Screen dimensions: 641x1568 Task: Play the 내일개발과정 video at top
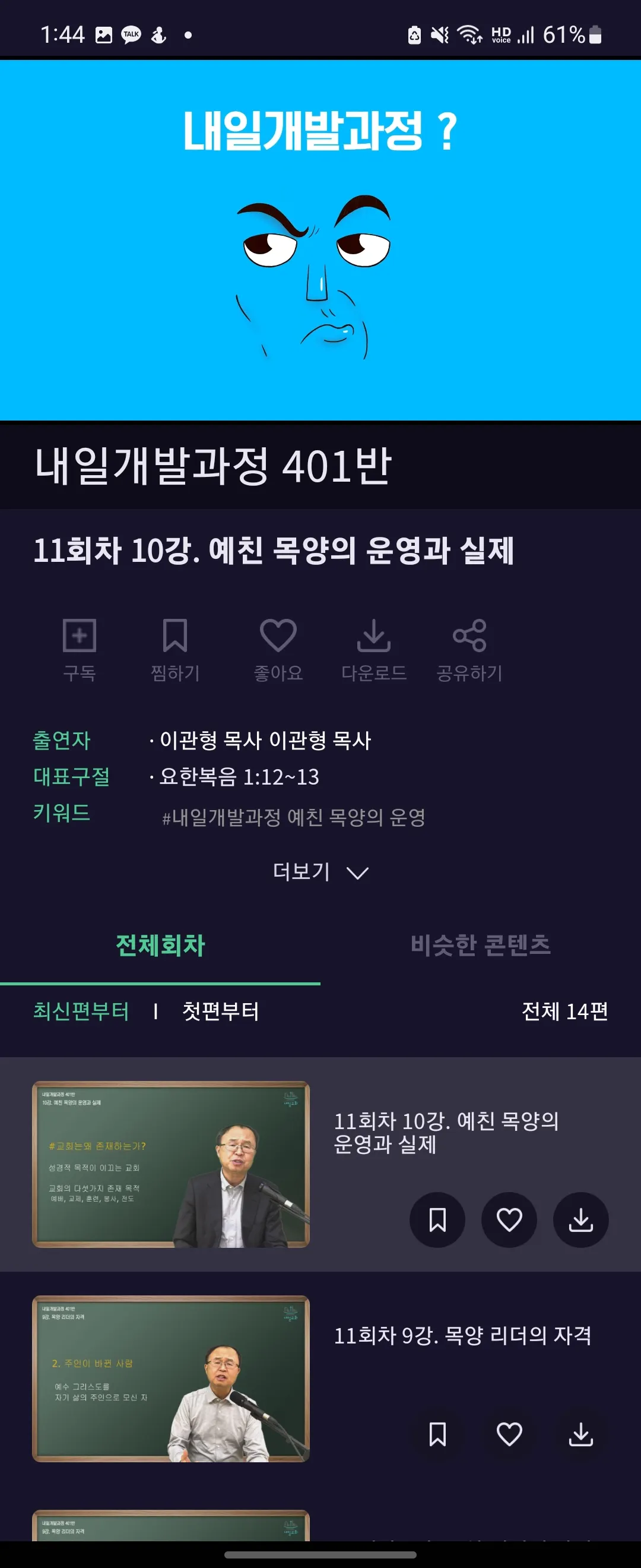[320, 240]
